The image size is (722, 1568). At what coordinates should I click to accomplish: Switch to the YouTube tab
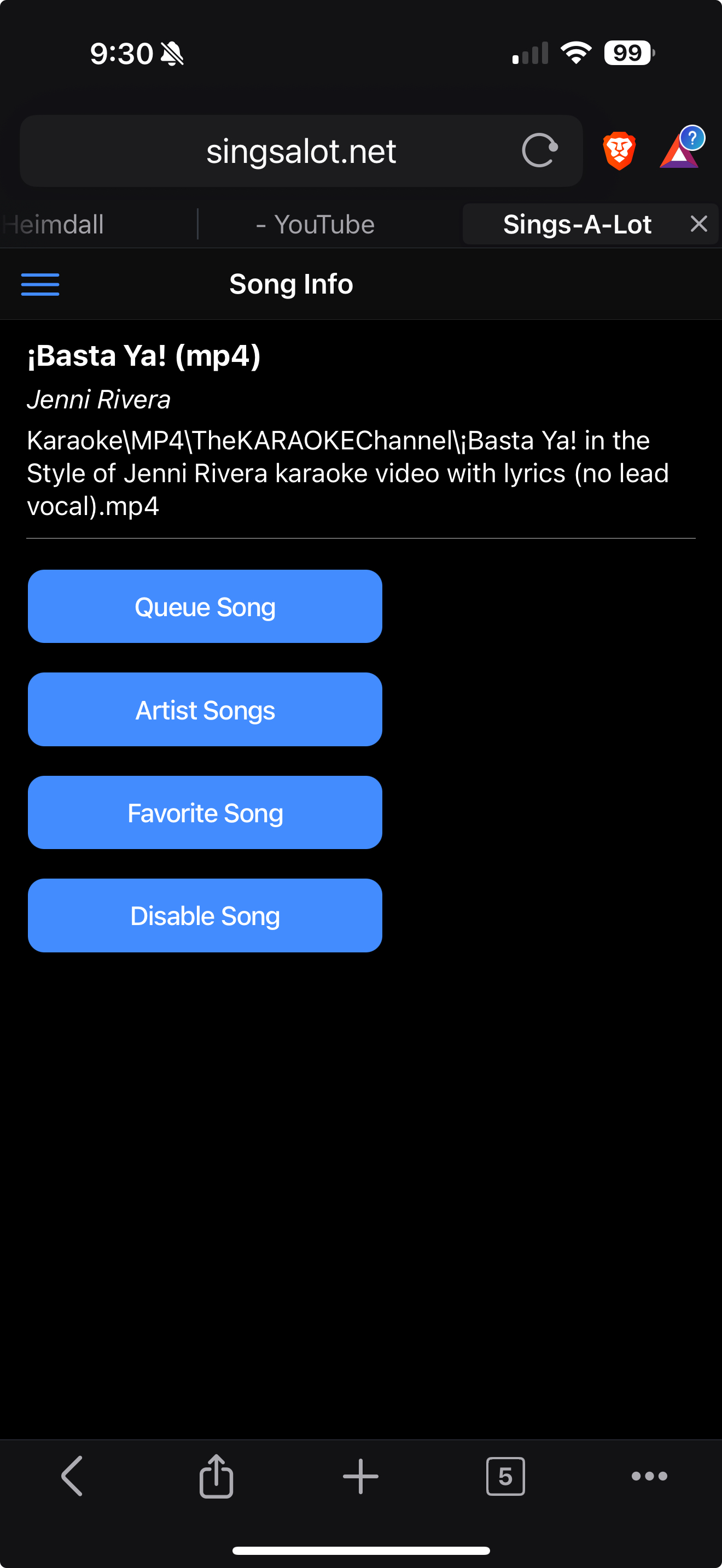point(316,225)
